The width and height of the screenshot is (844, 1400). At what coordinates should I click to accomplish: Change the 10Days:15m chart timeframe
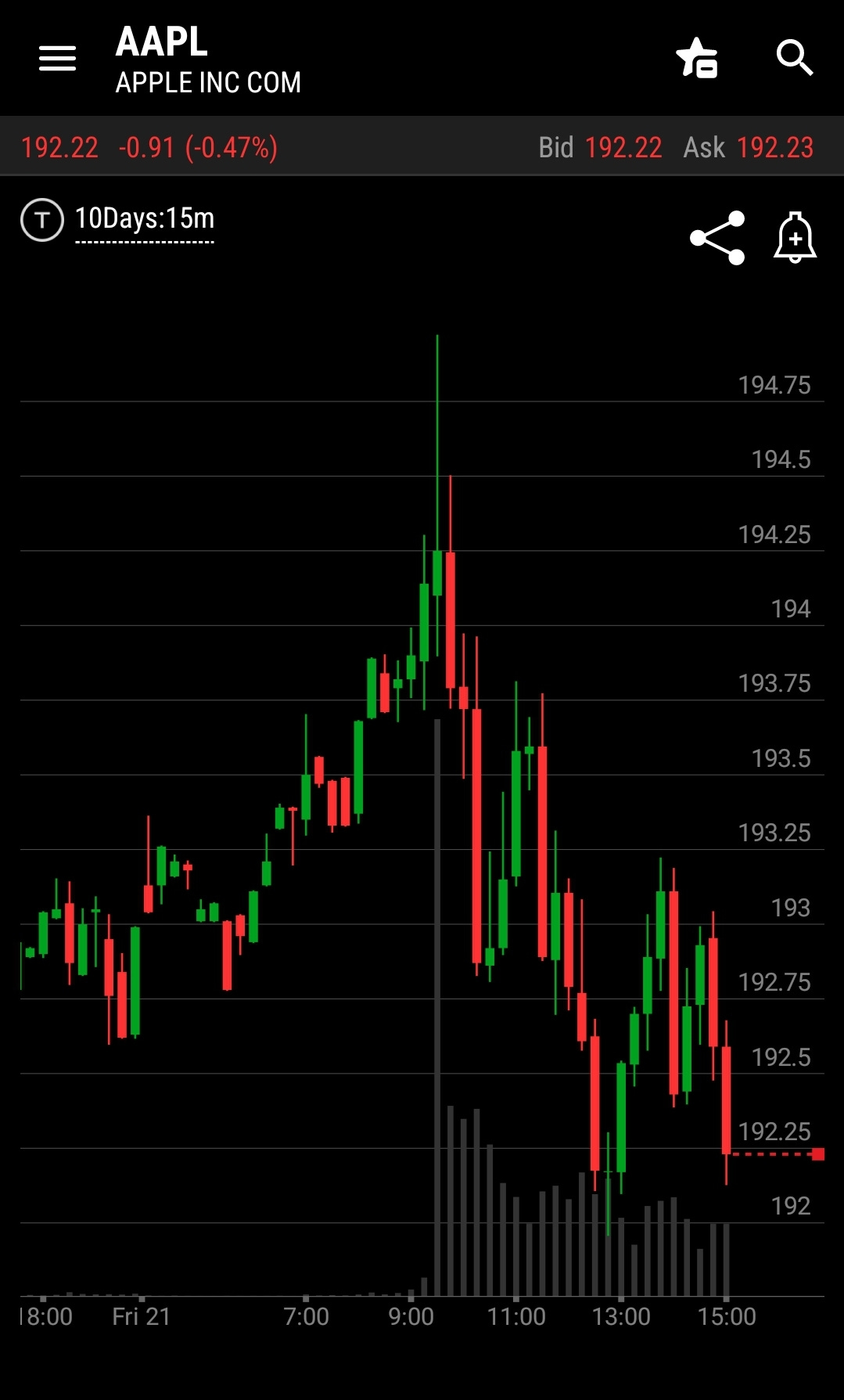click(x=145, y=220)
